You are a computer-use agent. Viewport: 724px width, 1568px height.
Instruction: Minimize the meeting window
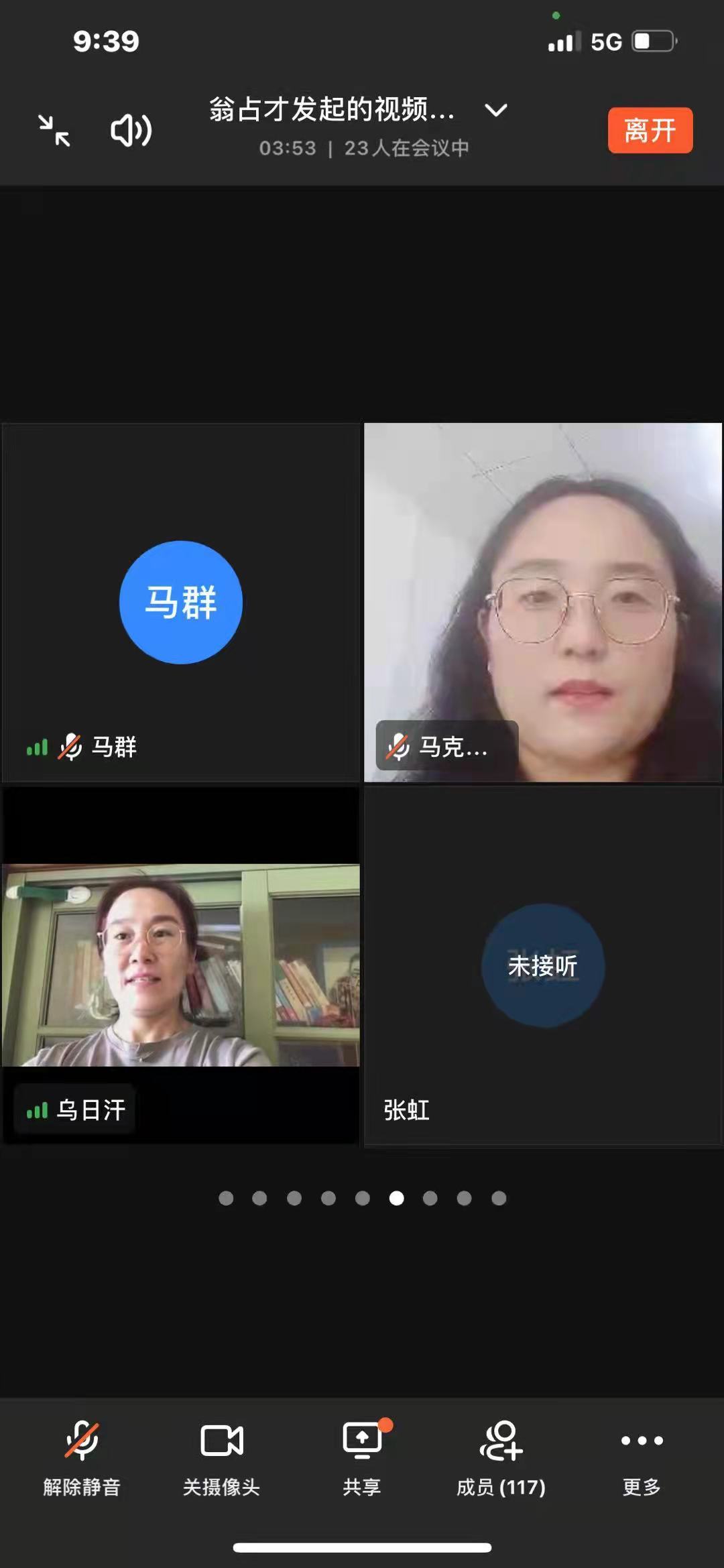54,130
